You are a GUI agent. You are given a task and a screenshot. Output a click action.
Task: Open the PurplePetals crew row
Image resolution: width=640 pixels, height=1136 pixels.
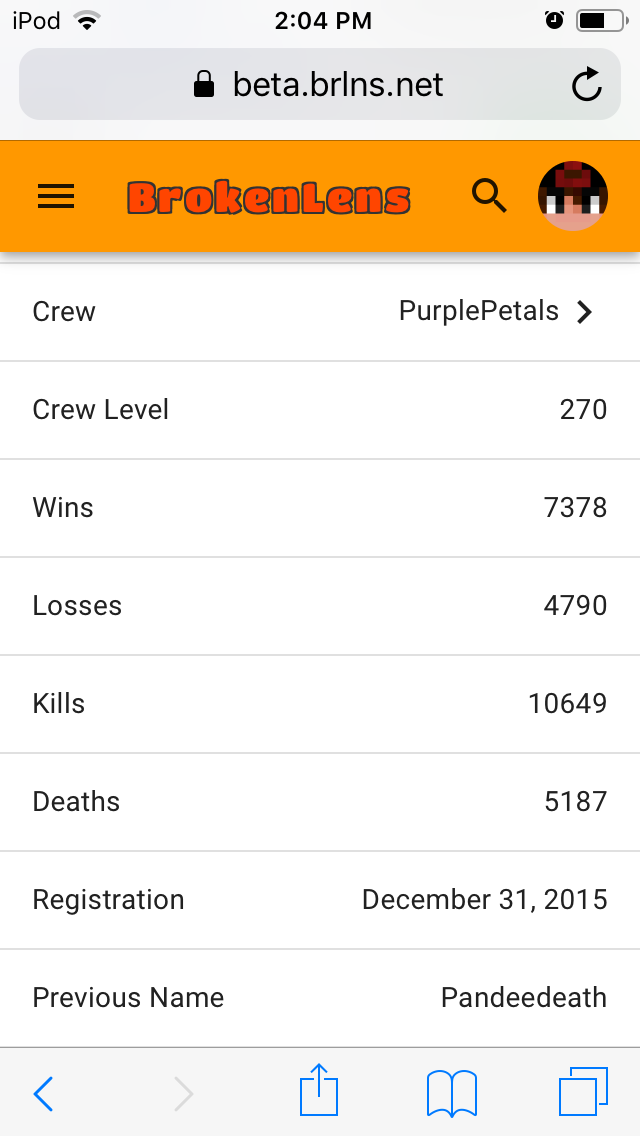tap(320, 312)
